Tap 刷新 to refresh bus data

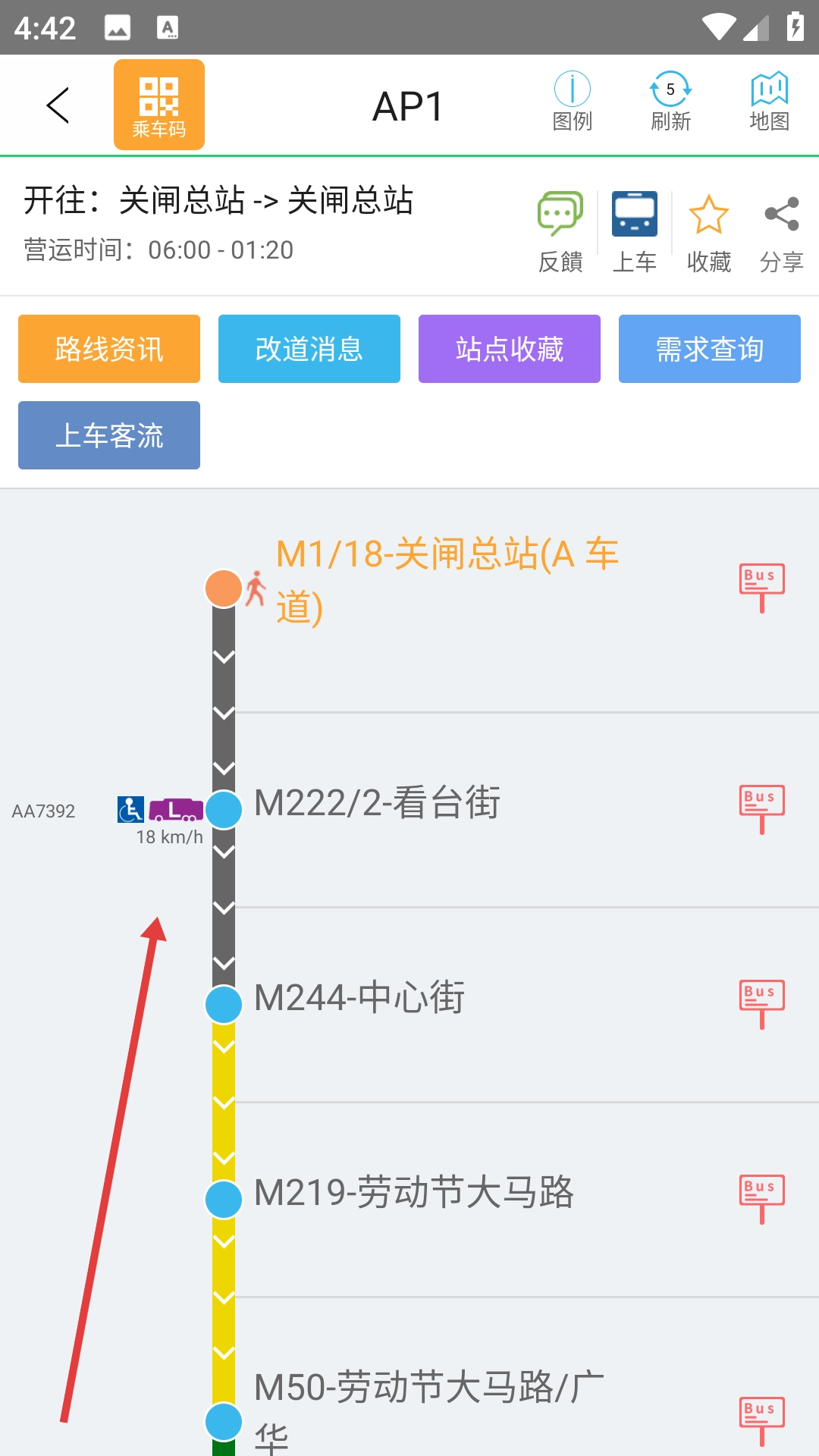click(670, 102)
